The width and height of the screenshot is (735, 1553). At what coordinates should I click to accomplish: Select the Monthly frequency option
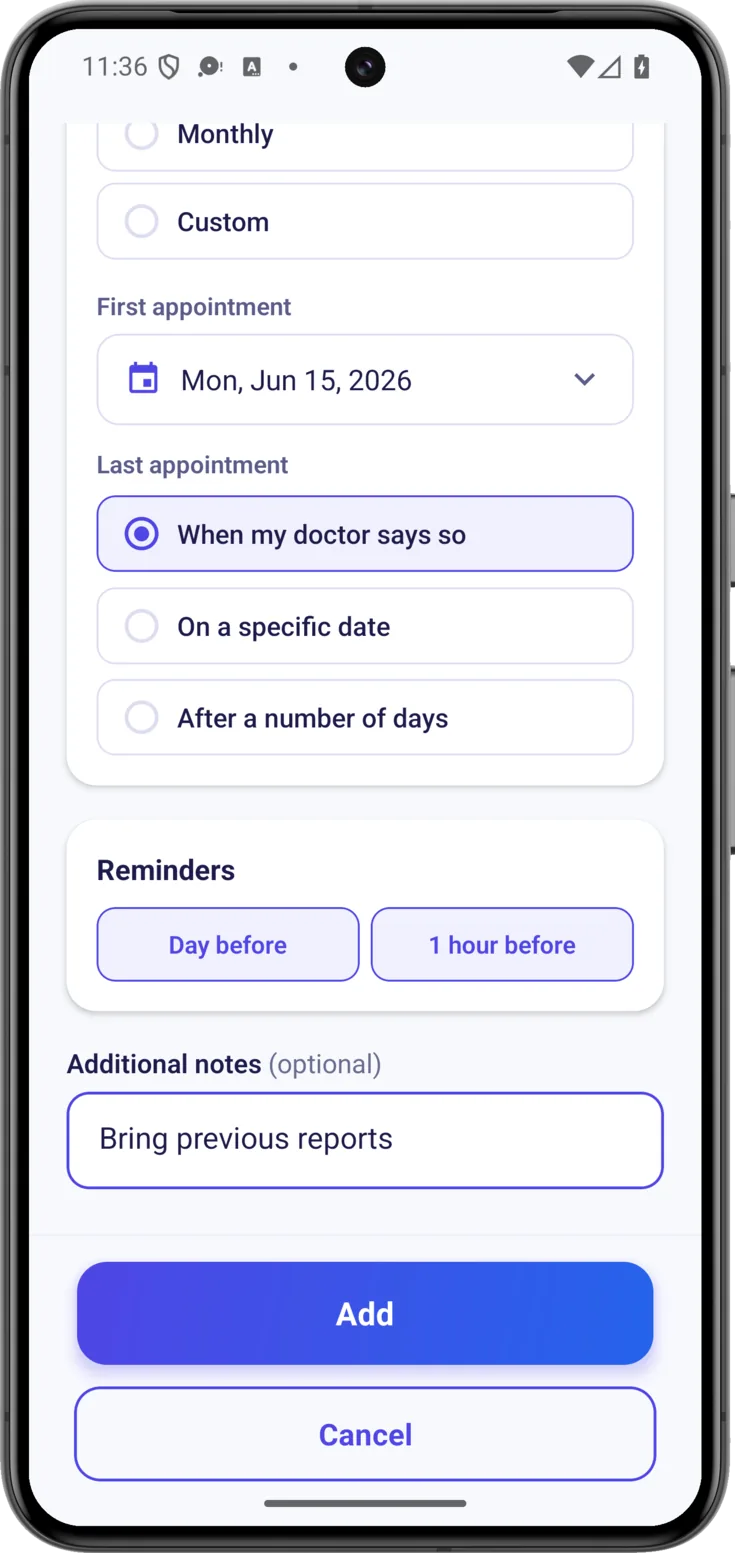[x=365, y=140]
